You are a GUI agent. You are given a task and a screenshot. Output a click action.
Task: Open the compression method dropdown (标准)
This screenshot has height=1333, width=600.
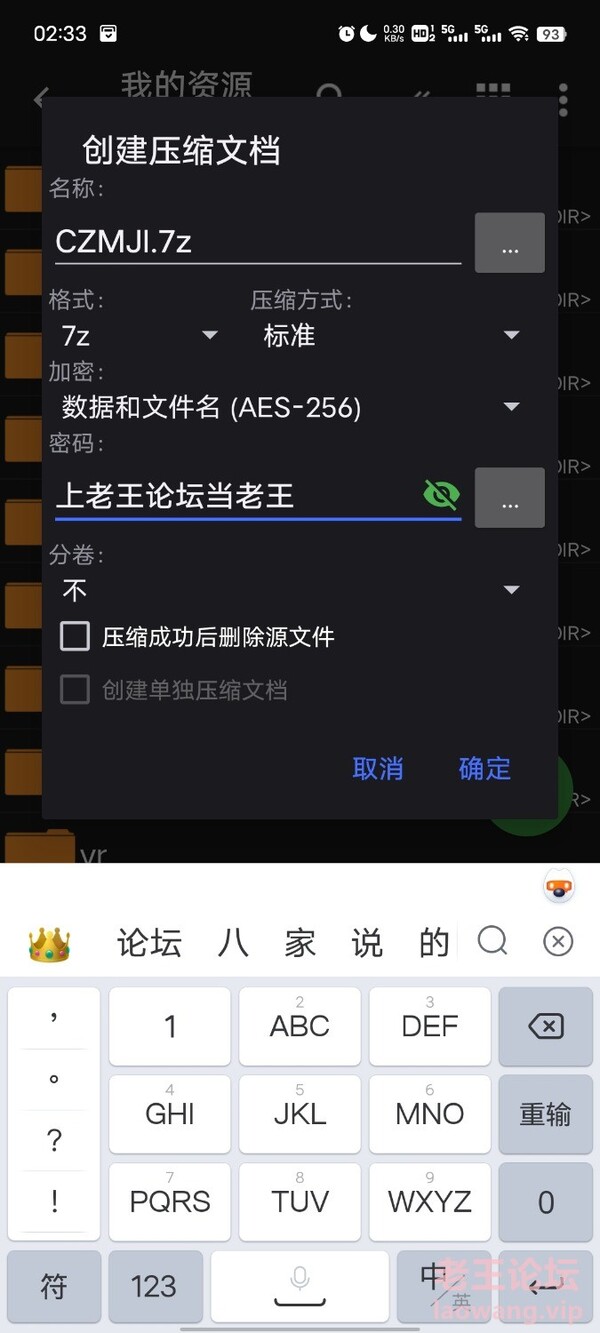[x=391, y=335]
